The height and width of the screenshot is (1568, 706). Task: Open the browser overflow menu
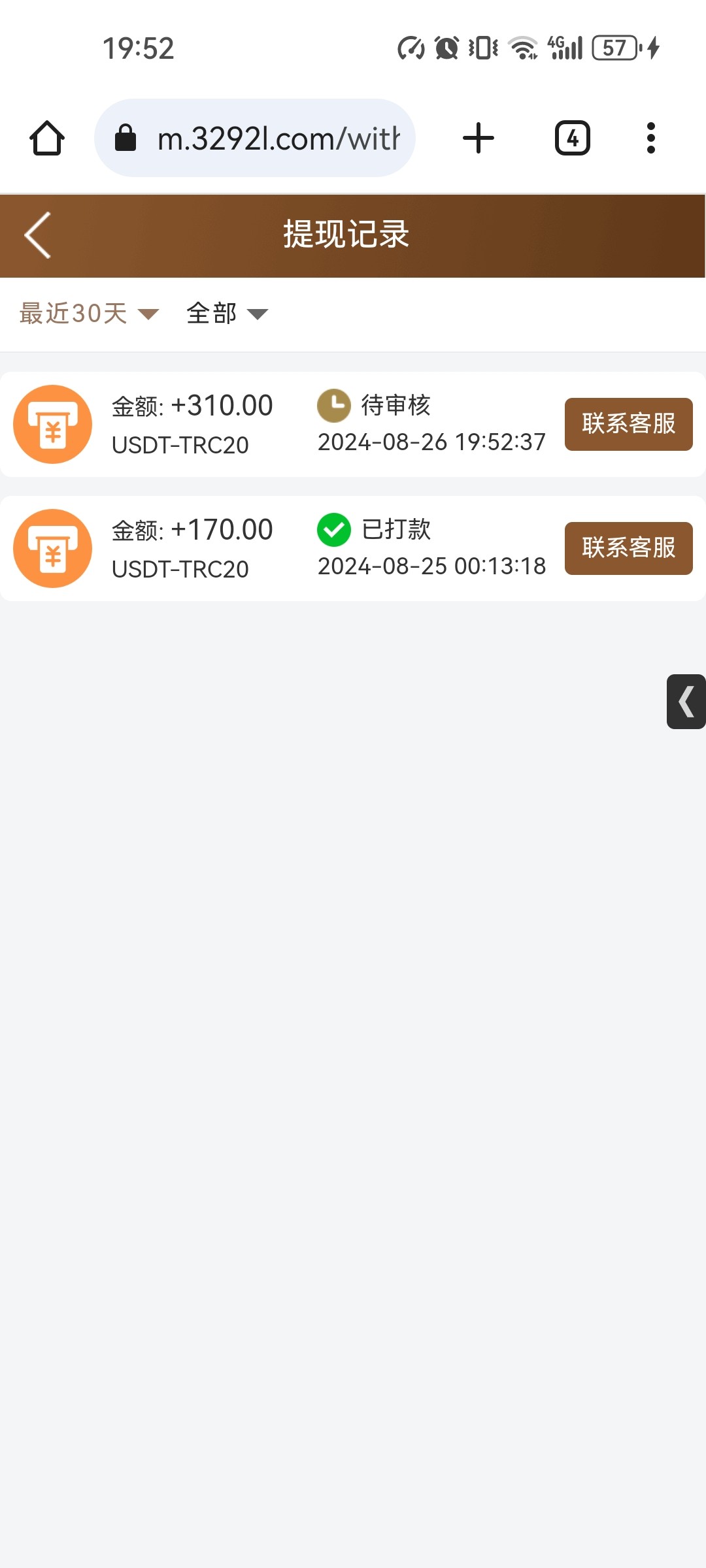click(x=650, y=138)
